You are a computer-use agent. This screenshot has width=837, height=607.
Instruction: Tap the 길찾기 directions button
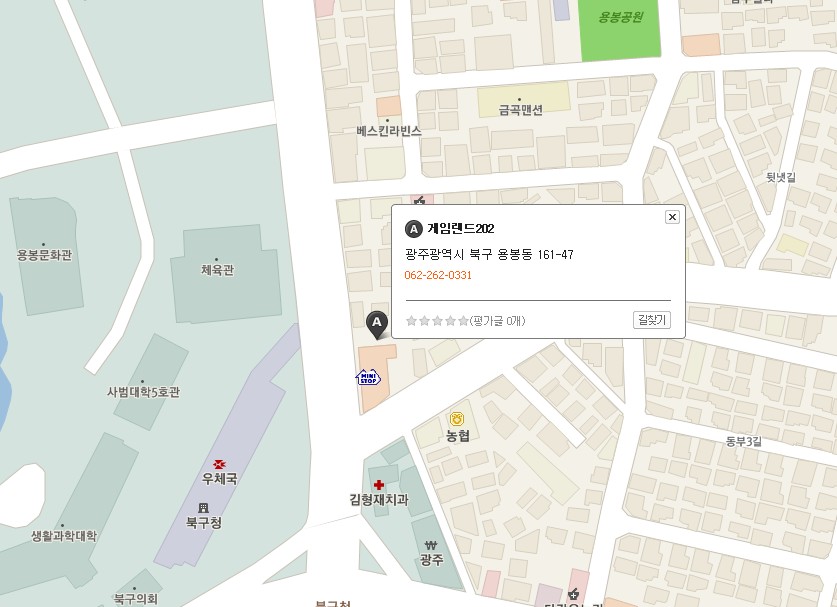pos(652,320)
